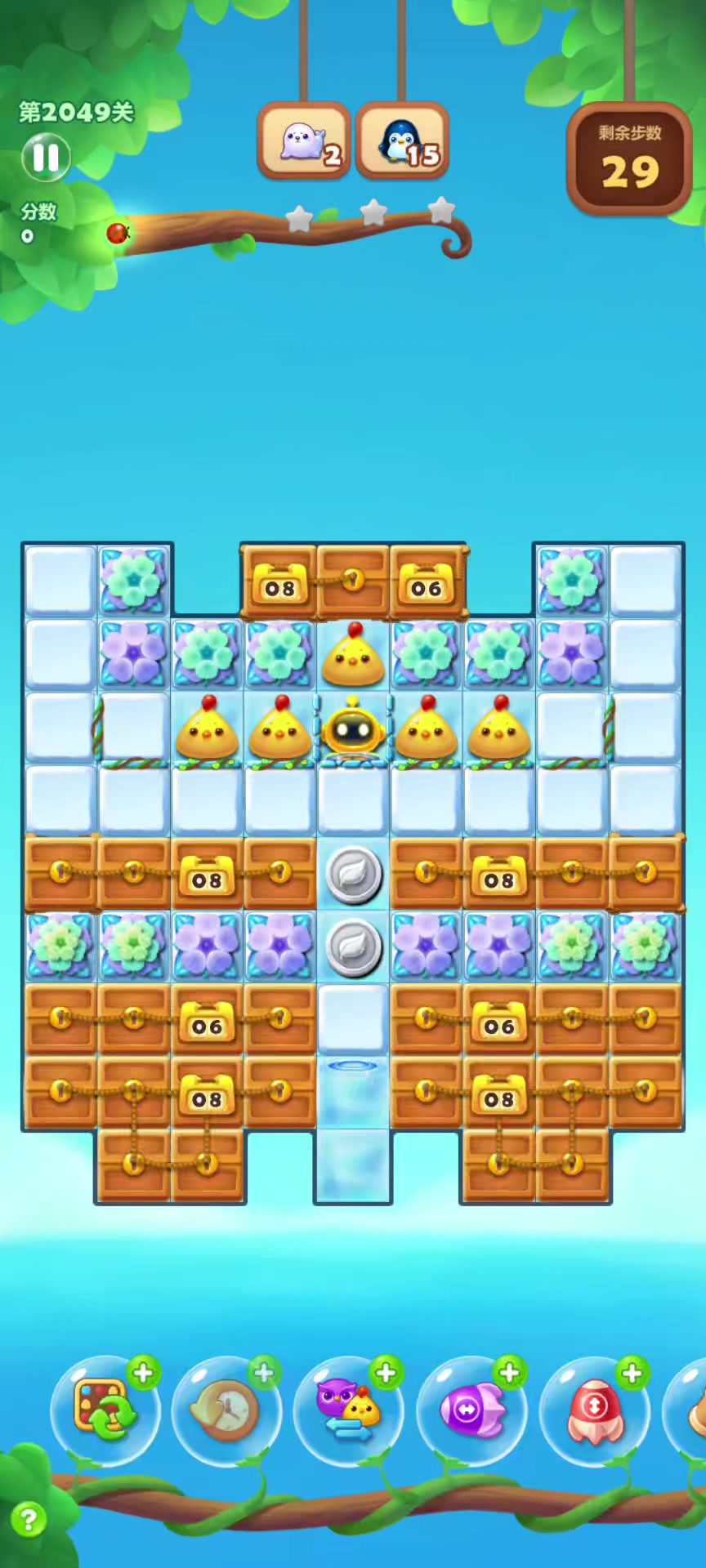The image size is (706, 1568).
Task: Tap the black robot piece on board
Action: [353, 730]
